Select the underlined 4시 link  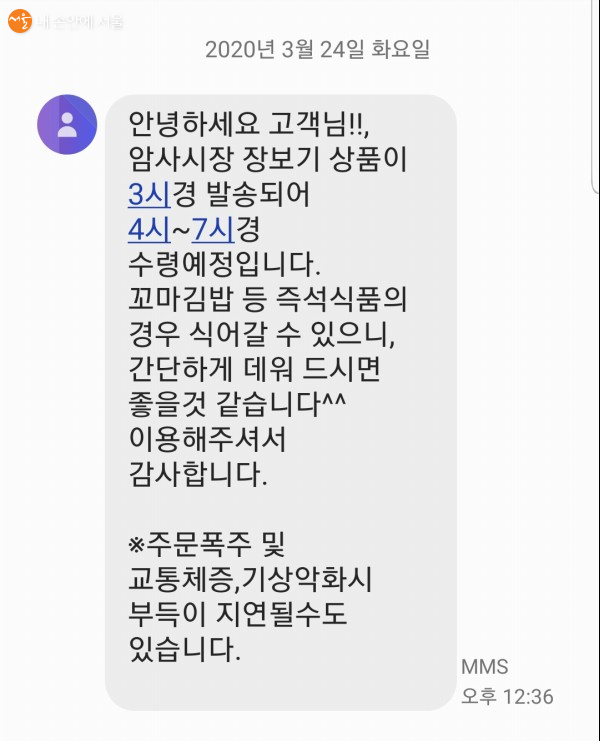click(x=148, y=230)
